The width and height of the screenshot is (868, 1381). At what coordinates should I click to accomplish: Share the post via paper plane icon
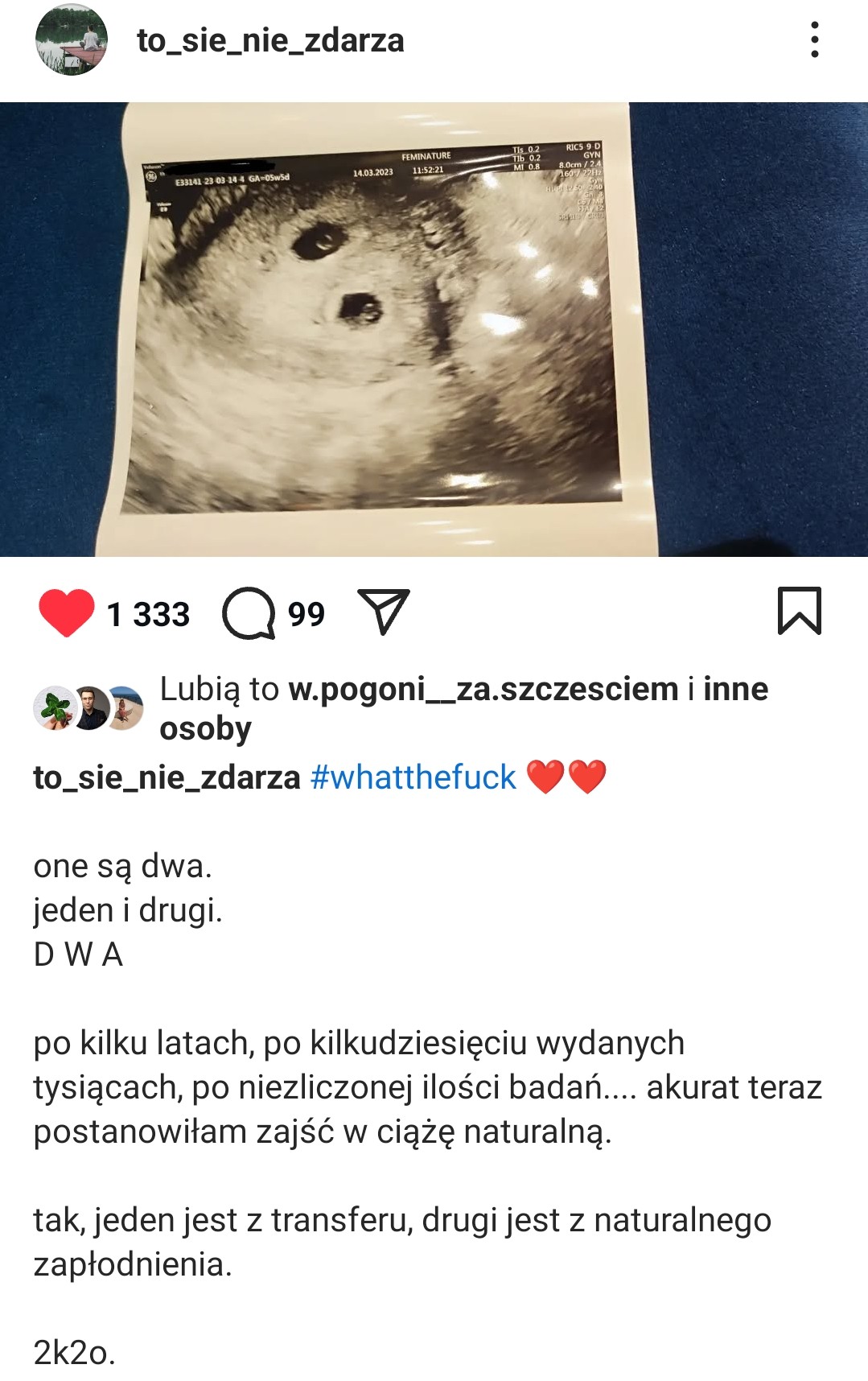[x=384, y=612]
